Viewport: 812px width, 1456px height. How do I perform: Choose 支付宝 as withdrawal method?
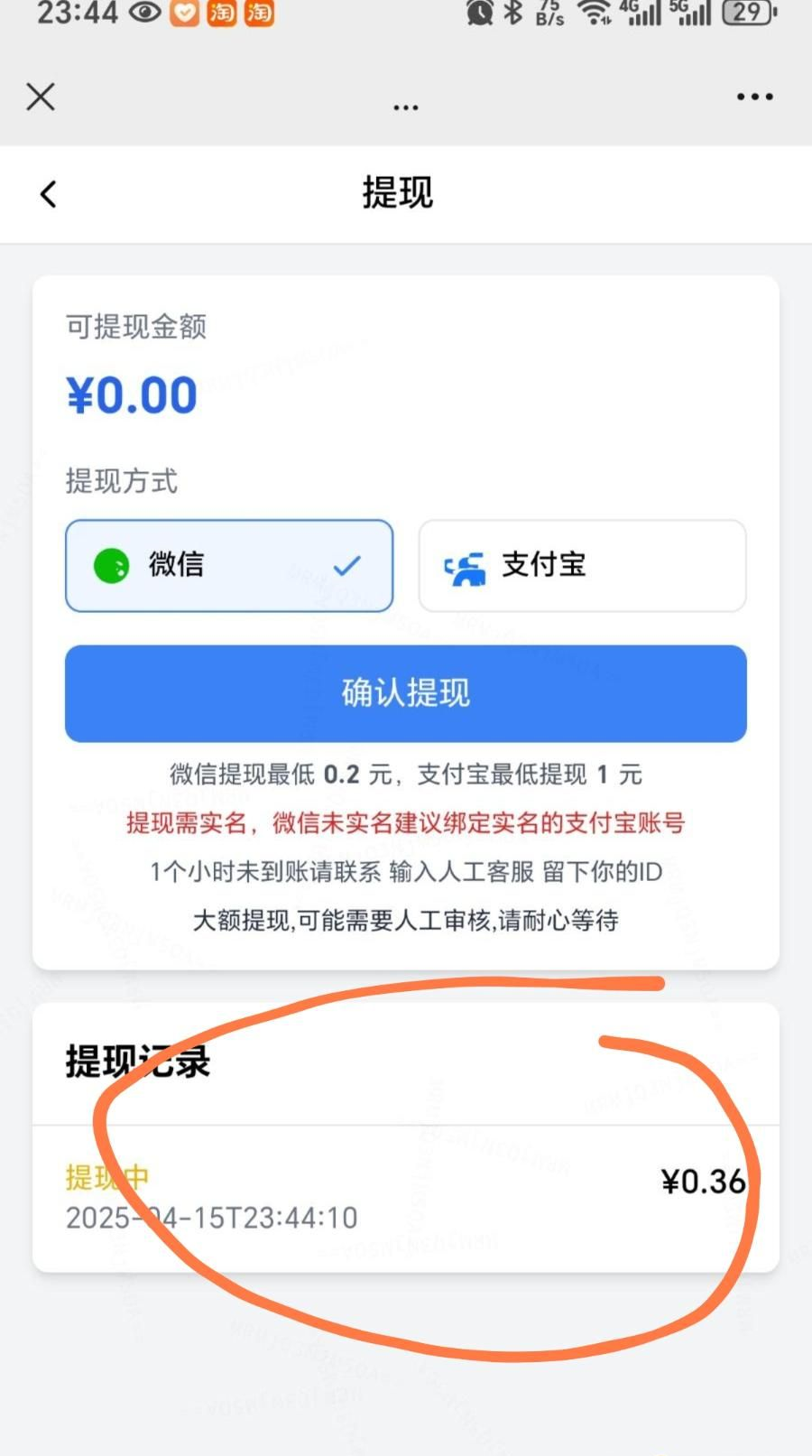pyautogui.click(x=582, y=566)
